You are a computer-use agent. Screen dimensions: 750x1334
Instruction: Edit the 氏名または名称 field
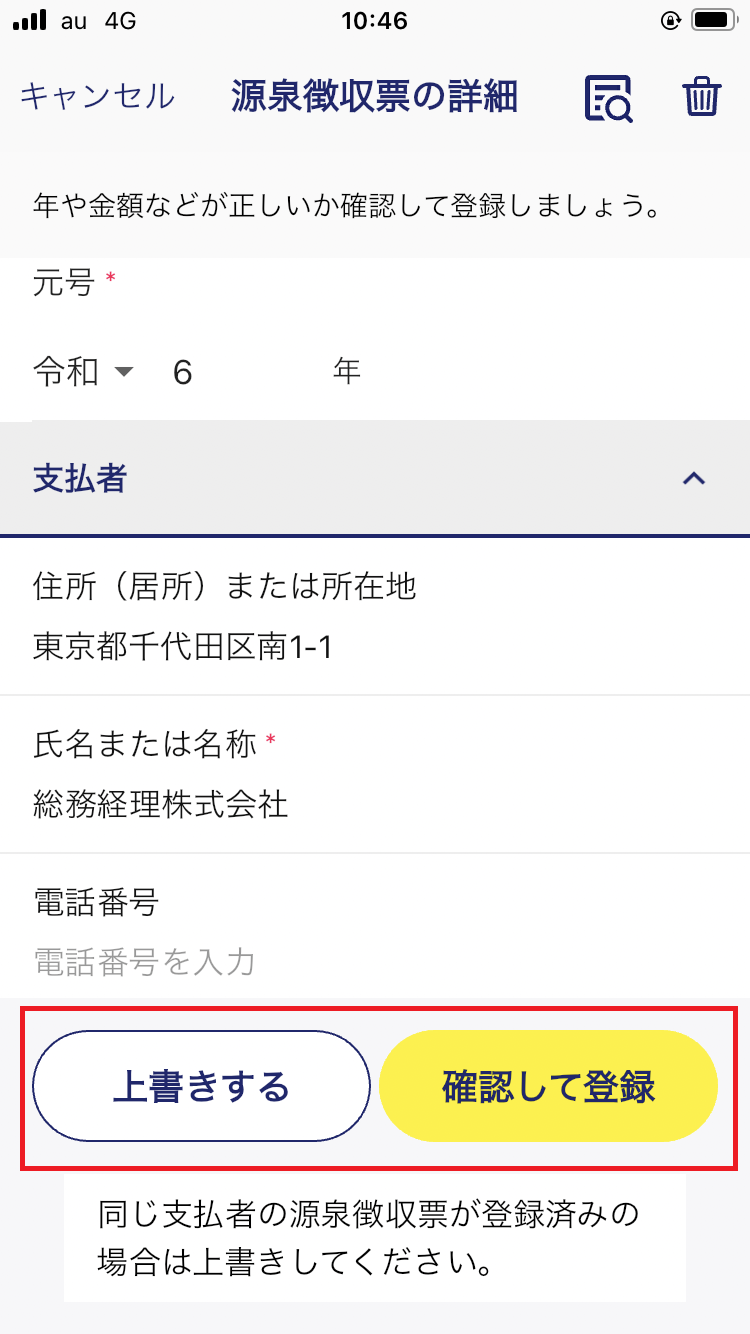tap(300, 804)
